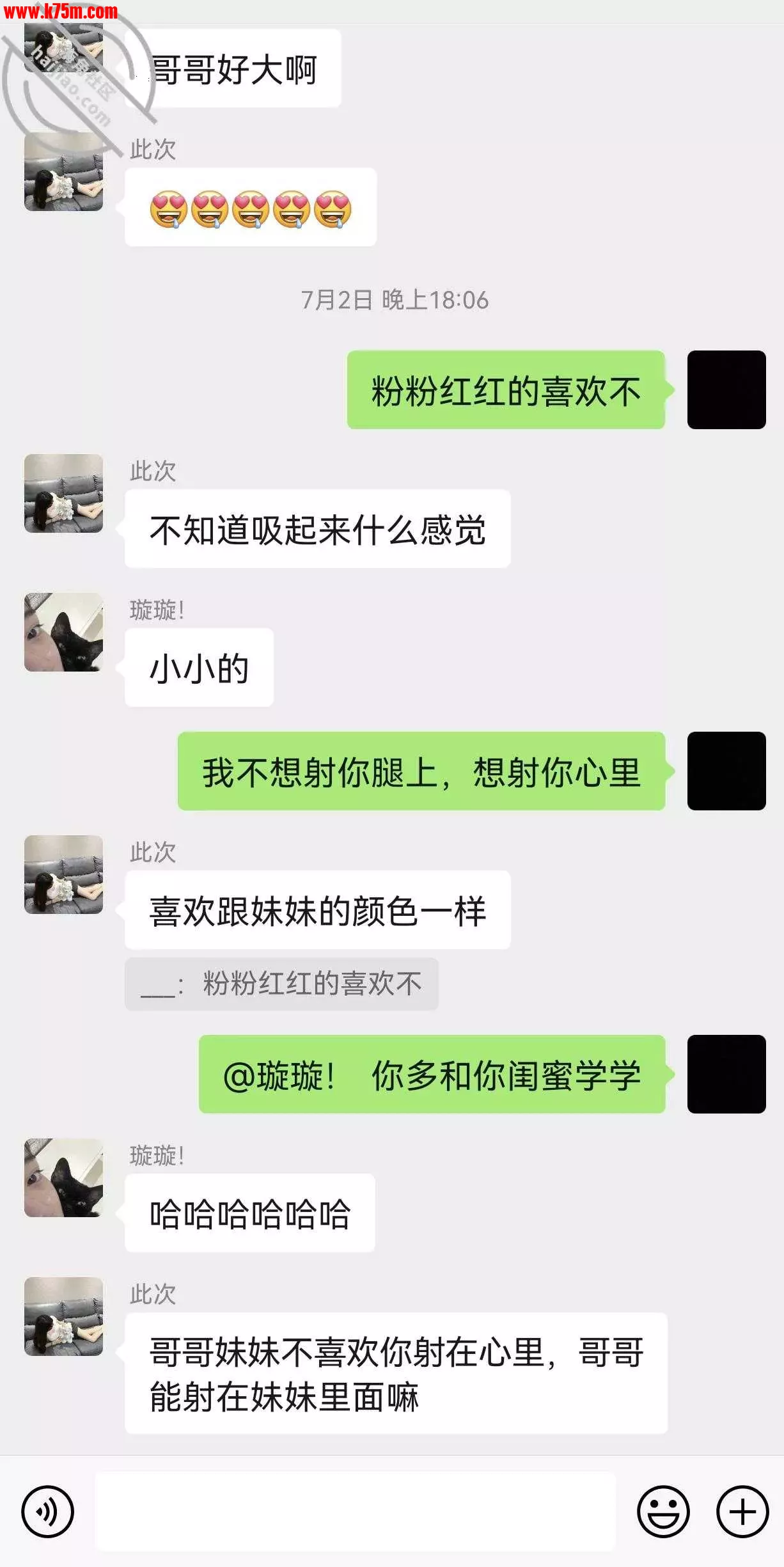
Task: Open 此次's avatar beside the emoji message
Action: pyautogui.click(x=63, y=171)
